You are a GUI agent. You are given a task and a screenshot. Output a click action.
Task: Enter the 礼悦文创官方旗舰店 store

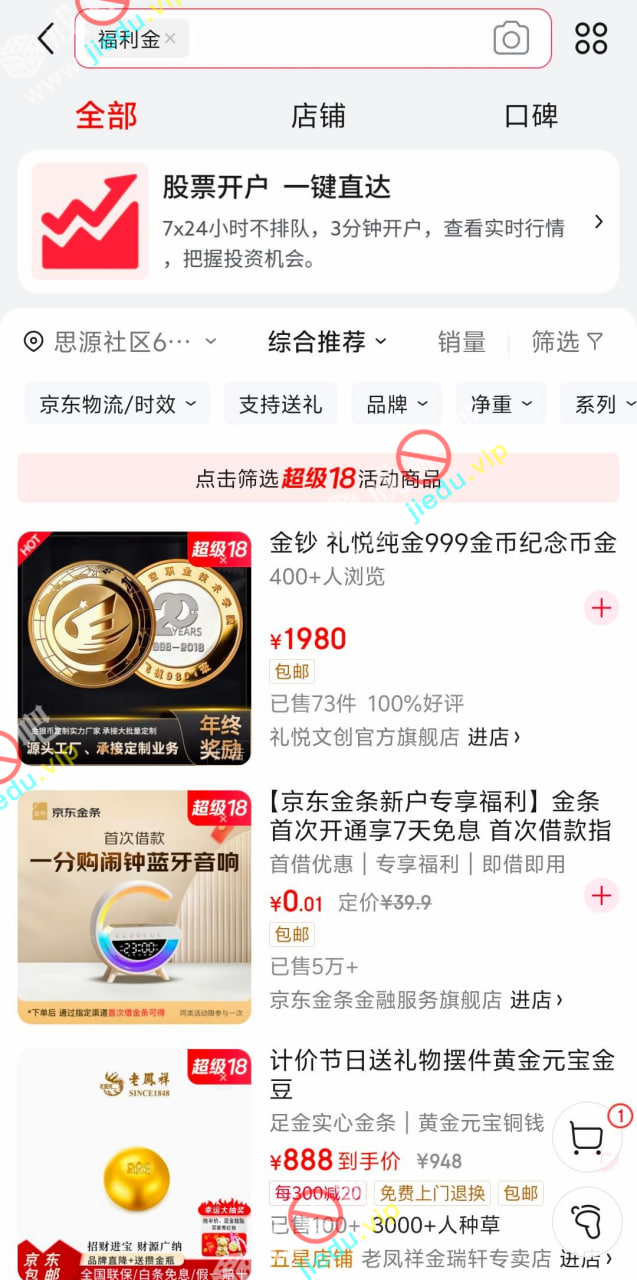click(x=395, y=737)
